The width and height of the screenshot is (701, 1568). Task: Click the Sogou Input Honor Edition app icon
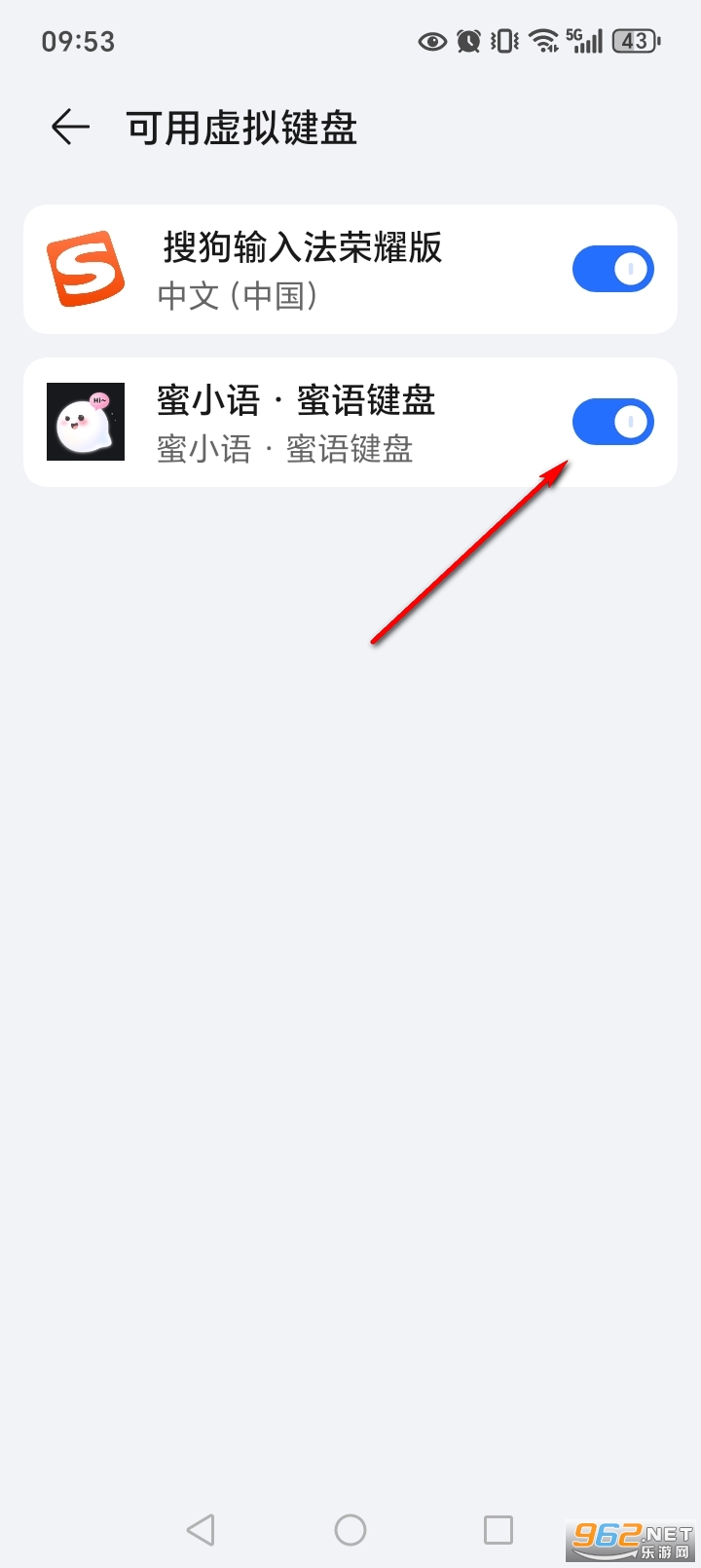coord(88,270)
